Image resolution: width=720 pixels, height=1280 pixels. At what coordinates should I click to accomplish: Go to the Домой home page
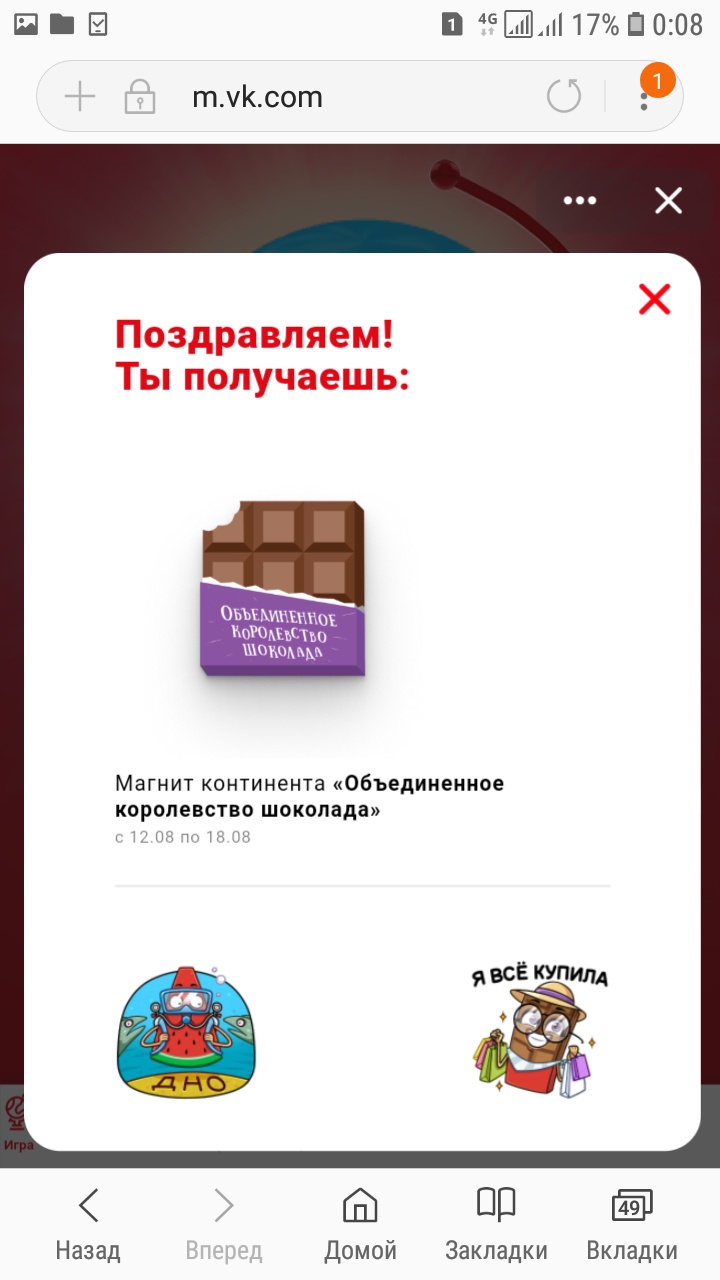coord(360,1223)
